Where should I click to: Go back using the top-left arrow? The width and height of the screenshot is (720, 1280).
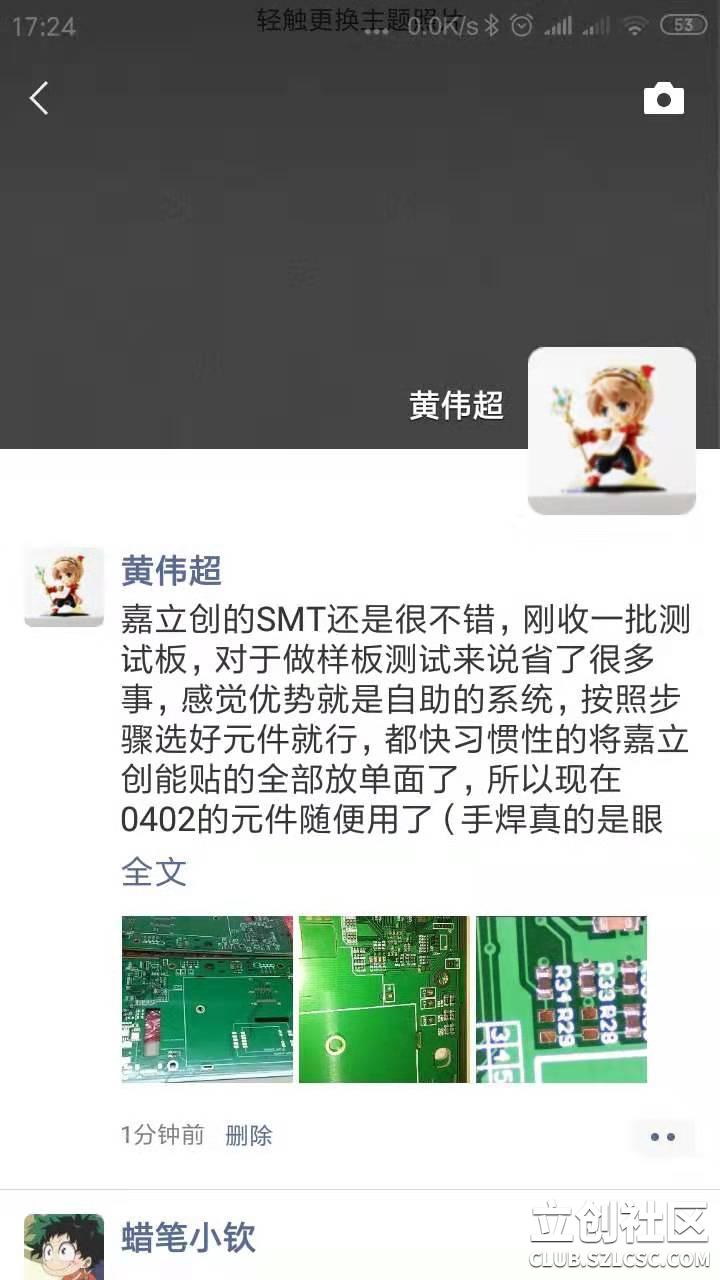pyautogui.click(x=39, y=98)
